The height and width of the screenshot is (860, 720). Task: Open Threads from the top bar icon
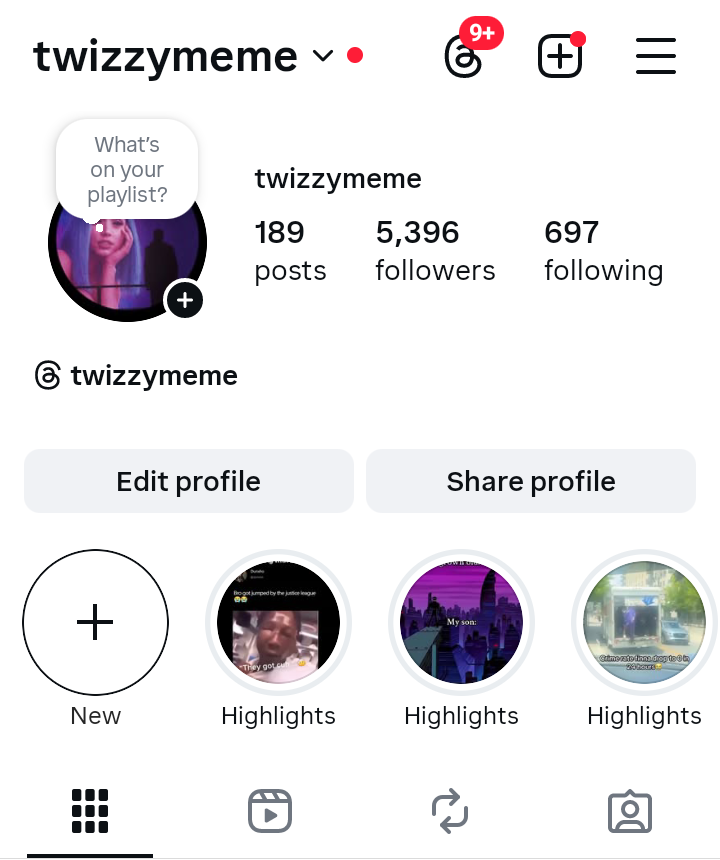click(464, 57)
